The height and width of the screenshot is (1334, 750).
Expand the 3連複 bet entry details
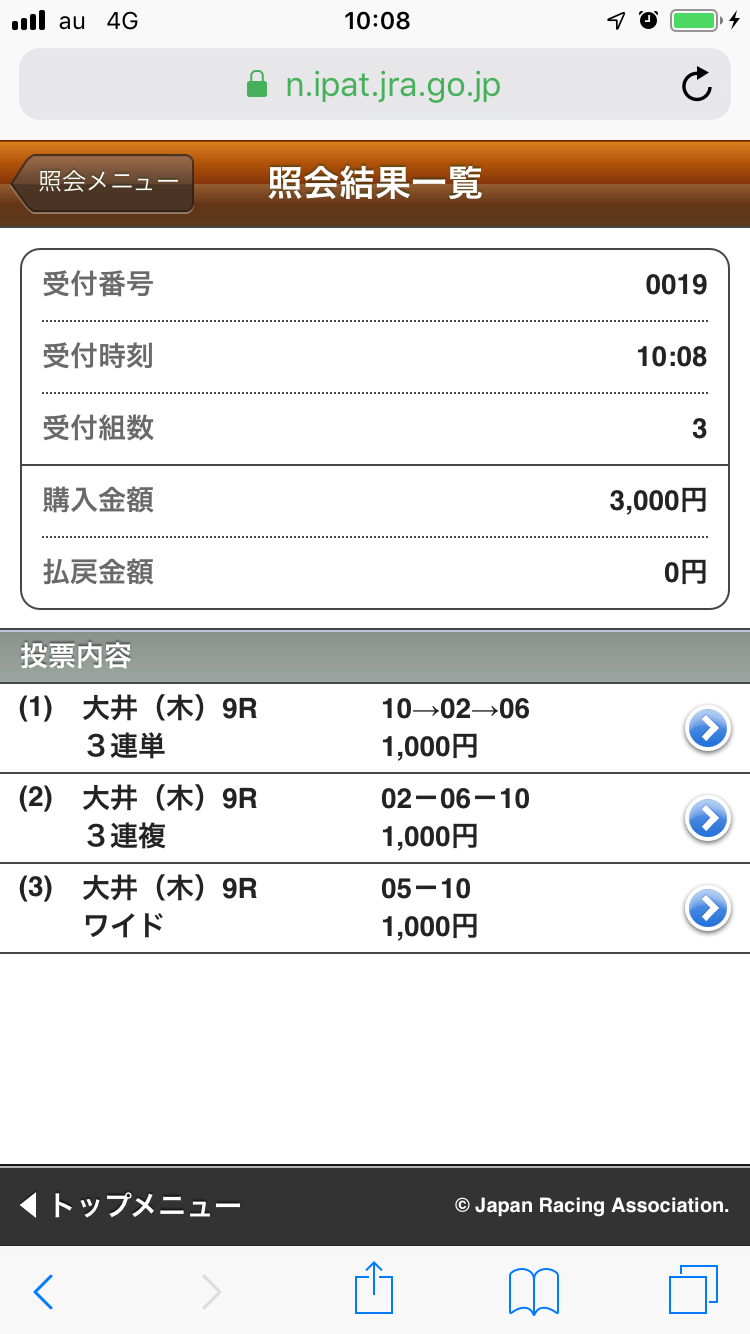pos(707,819)
